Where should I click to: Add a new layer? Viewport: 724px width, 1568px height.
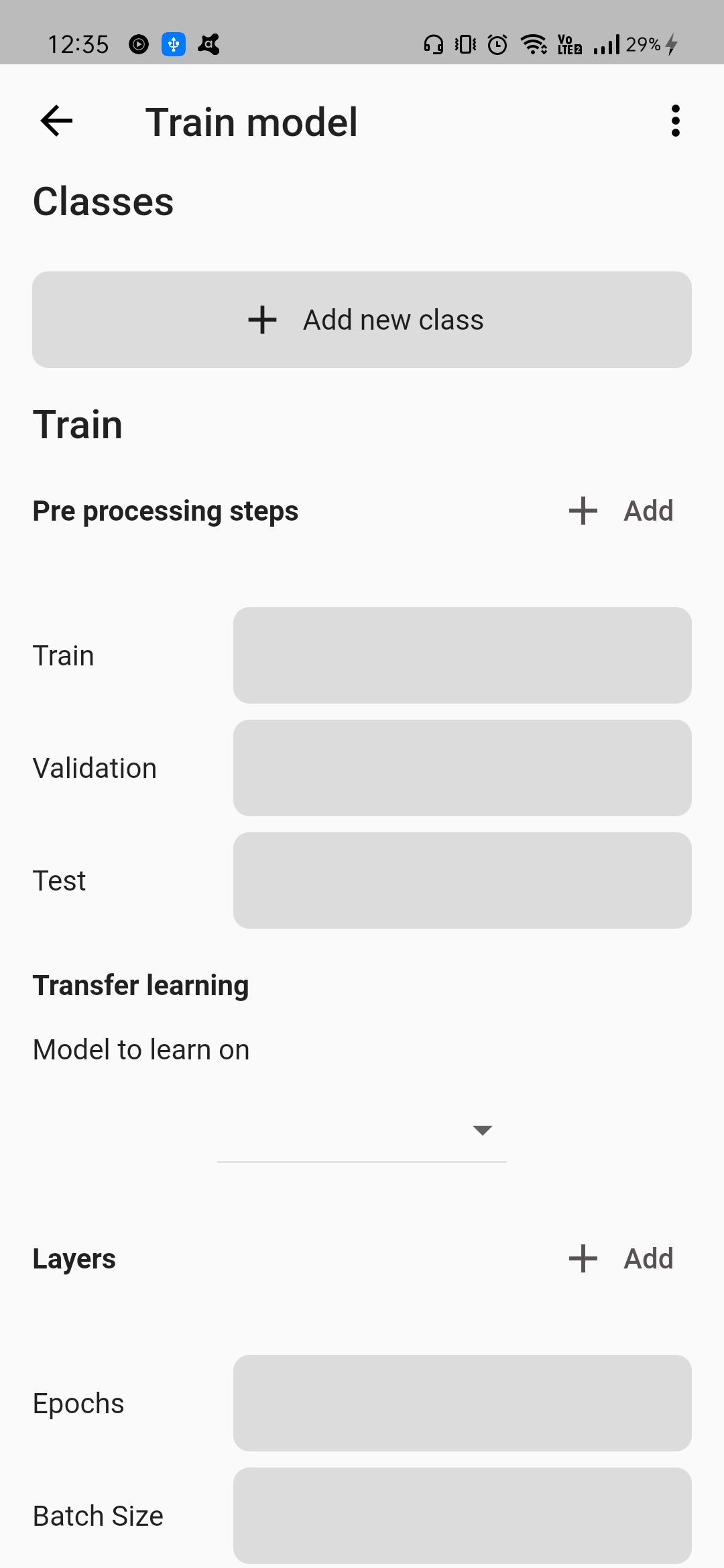click(621, 1258)
